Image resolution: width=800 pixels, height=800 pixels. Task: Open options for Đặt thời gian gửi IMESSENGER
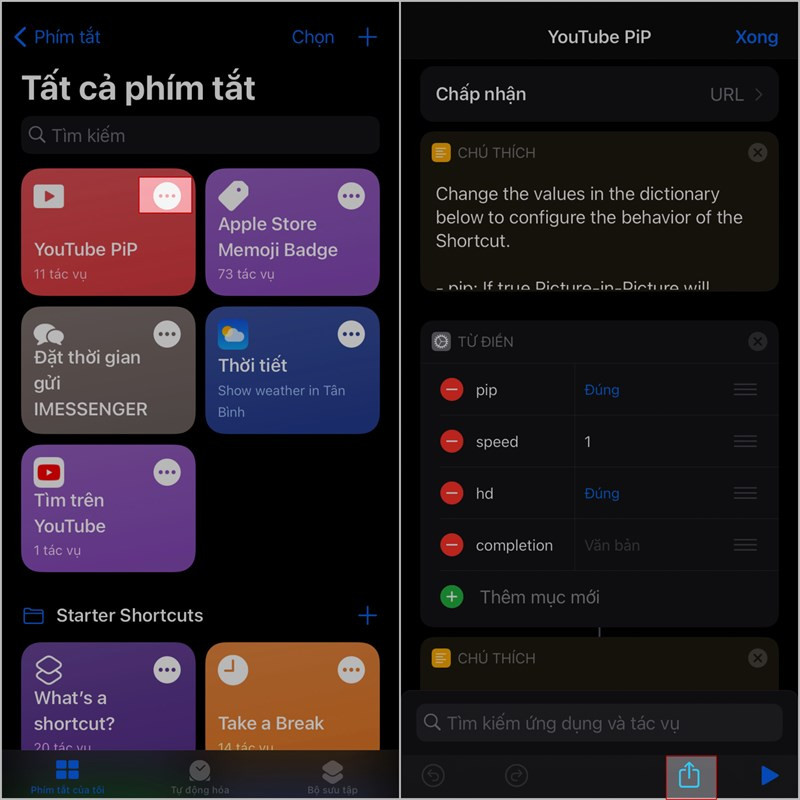[167, 334]
